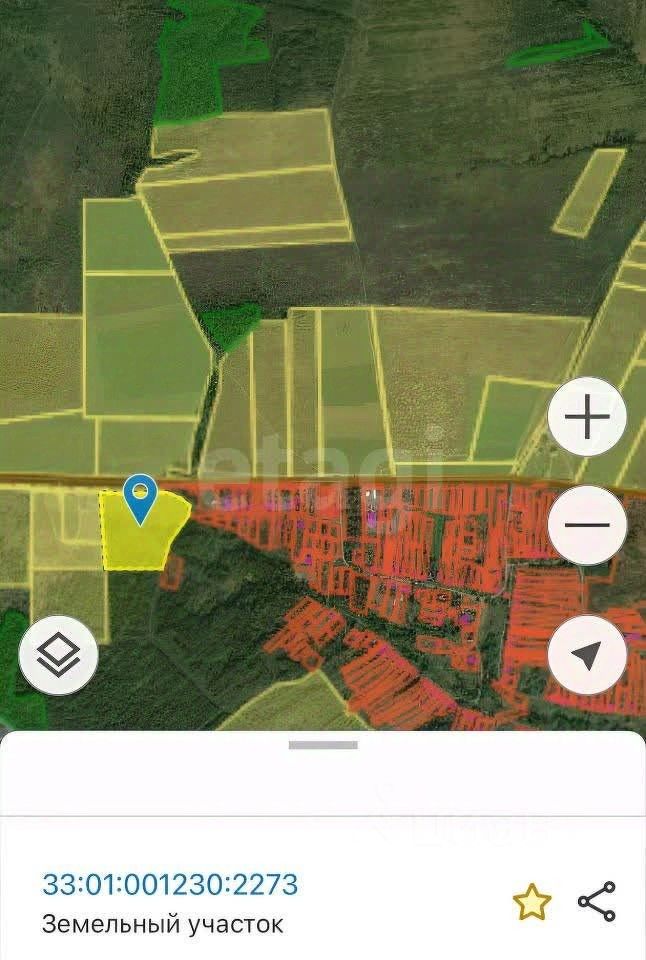The width and height of the screenshot is (646, 960).
Task: Open the map layers selector
Action: pos(58,655)
